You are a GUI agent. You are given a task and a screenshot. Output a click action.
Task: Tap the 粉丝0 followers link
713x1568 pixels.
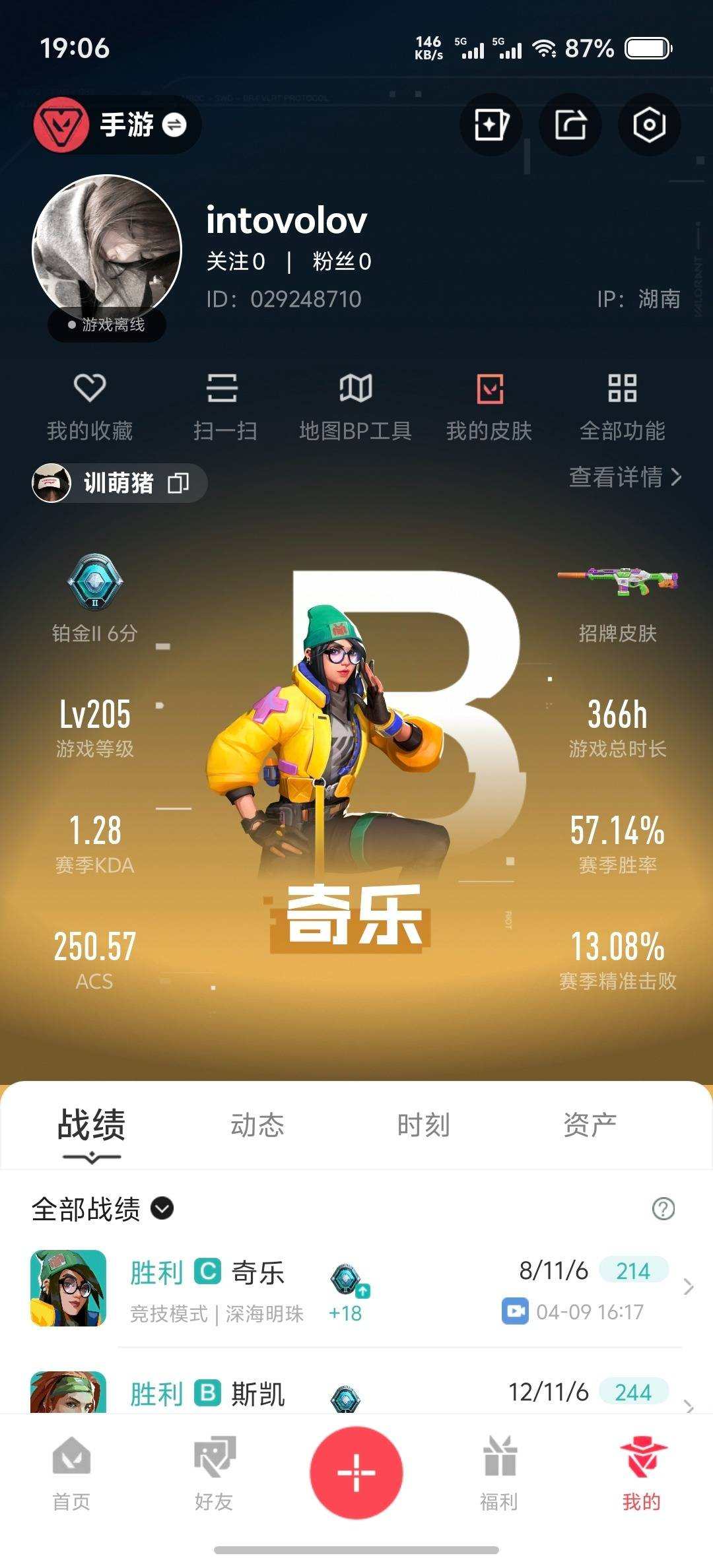[x=343, y=262]
